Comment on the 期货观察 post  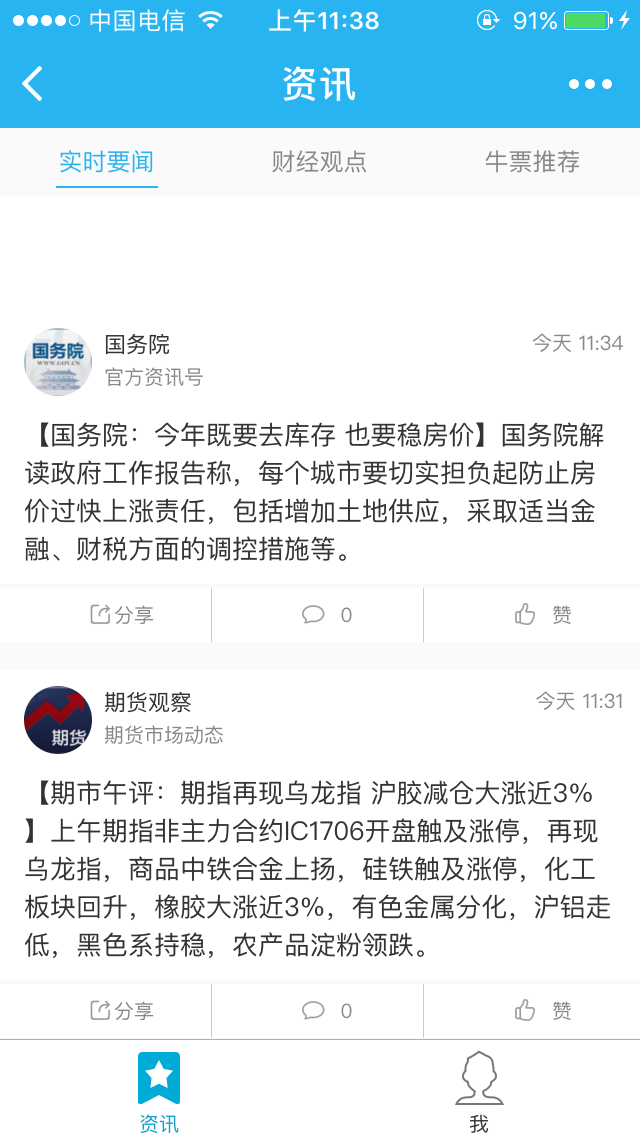(x=326, y=1011)
